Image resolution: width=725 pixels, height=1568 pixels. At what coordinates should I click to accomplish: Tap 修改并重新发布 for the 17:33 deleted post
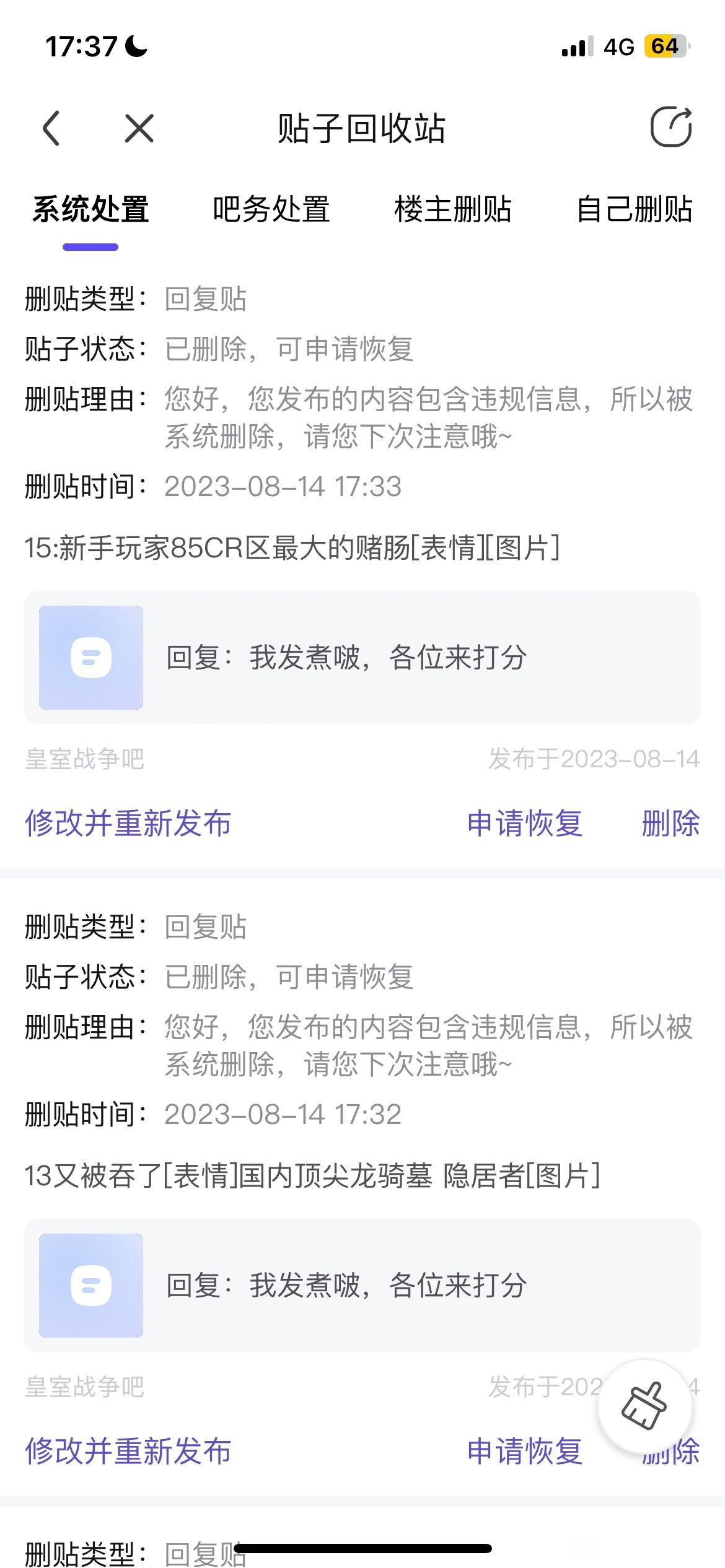click(128, 823)
